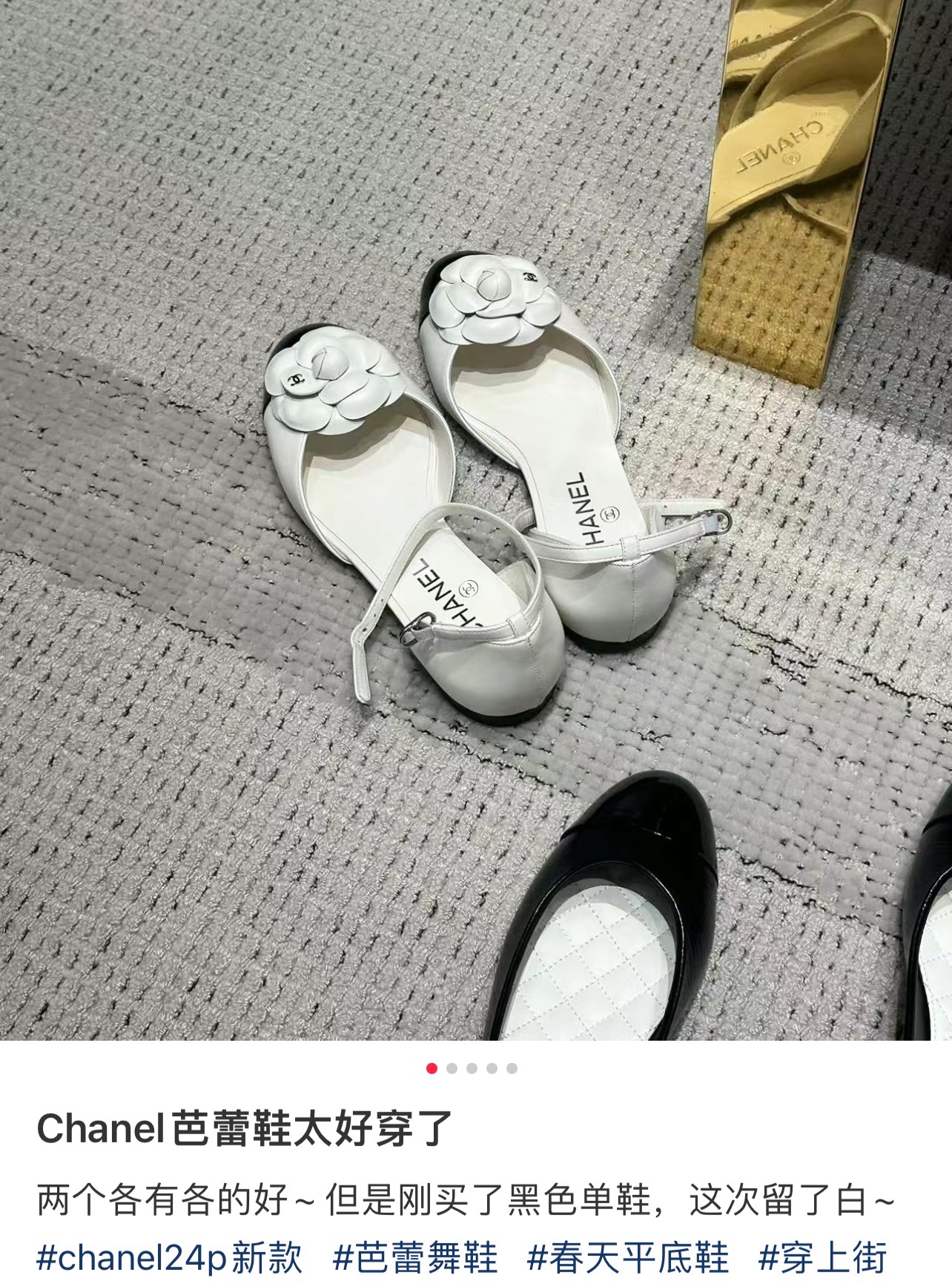Open hashtag #芭蕾舞鞋

[416, 1258]
